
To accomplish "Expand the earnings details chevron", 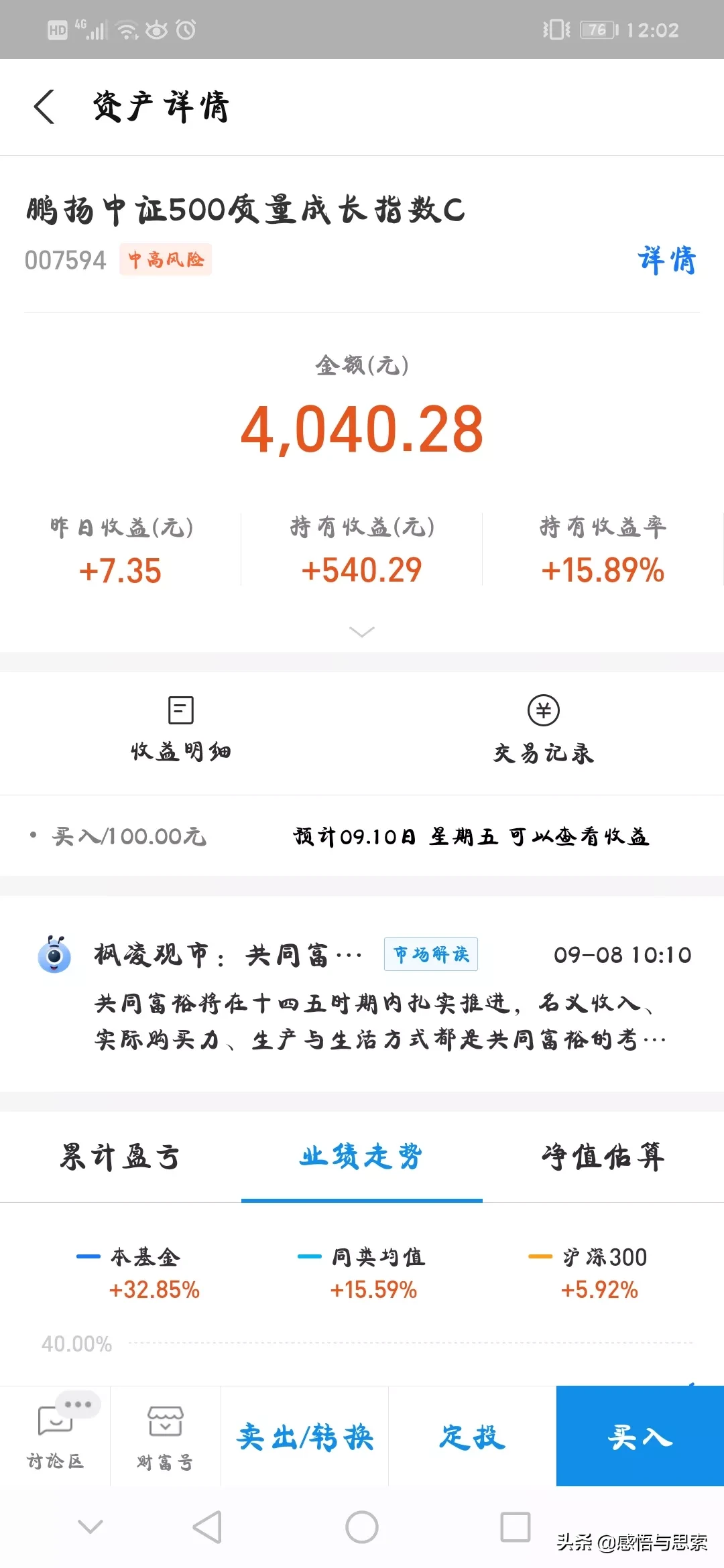I will click(x=362, y=632).
